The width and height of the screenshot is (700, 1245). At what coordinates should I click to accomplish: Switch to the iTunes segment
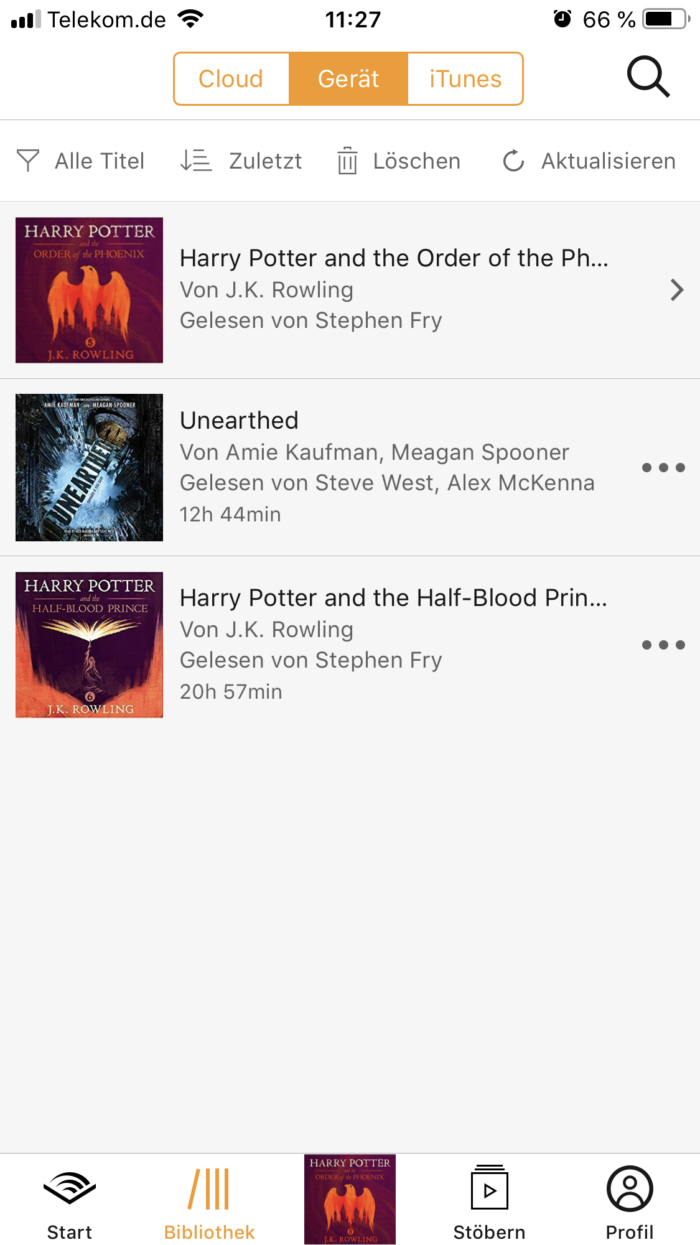[x=465, y=79]
